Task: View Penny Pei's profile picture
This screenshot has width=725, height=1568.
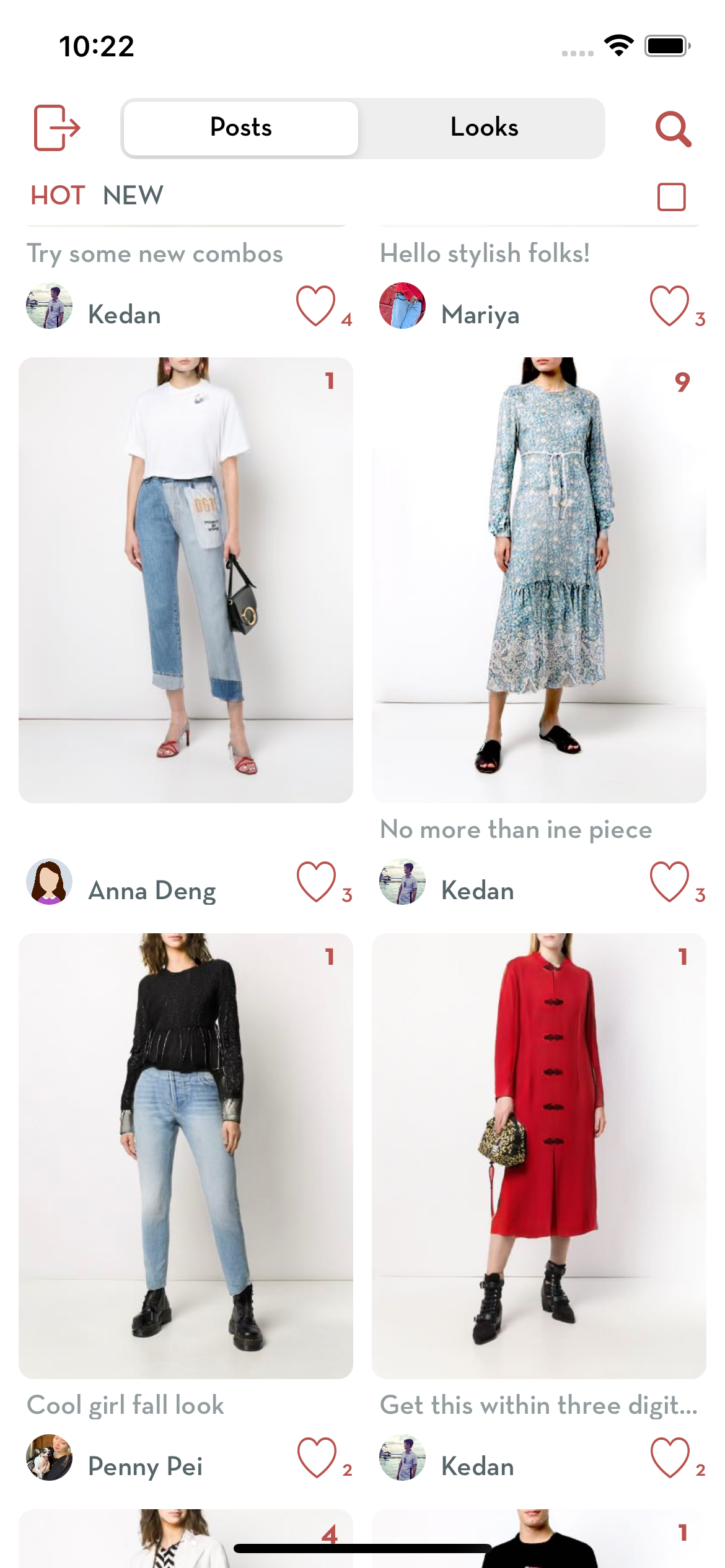Action: pos(49,1457)
